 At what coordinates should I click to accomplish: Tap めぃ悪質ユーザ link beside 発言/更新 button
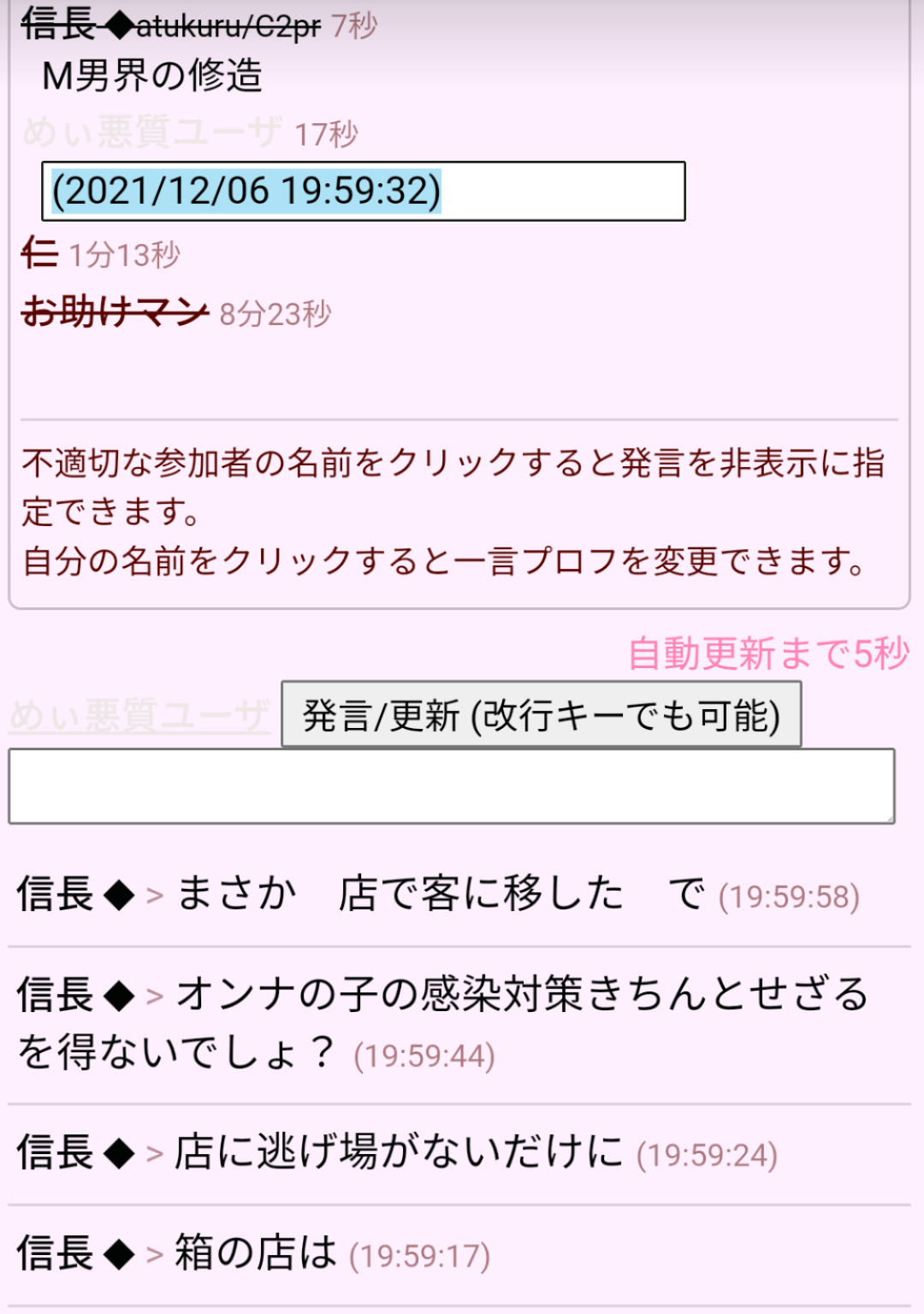(139, 715)
